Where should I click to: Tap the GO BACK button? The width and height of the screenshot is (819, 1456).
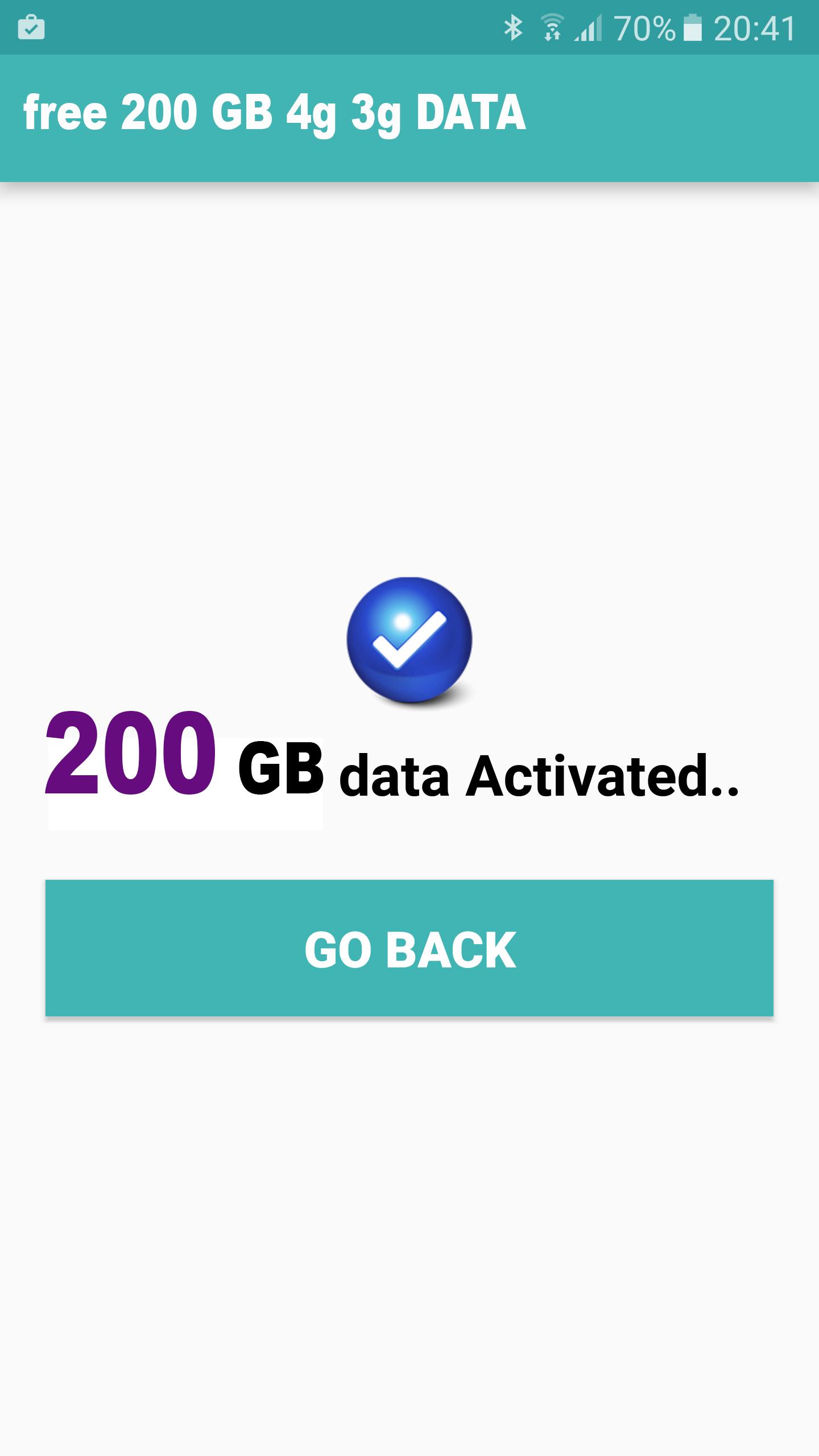[x=409, y=948]
